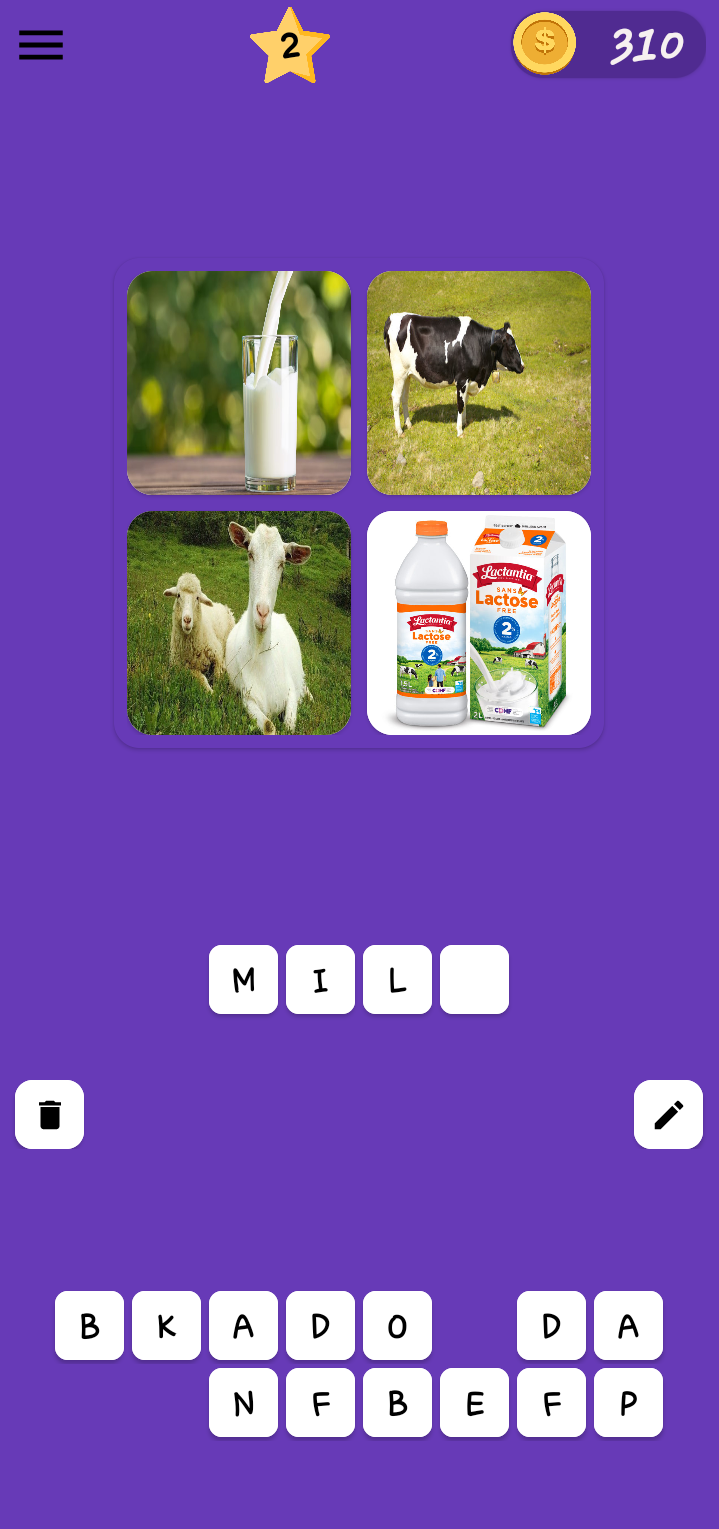The width and height of the screenshot is (719, 1529).
Task: Remove the letter M from the answer
Action: click(243, 979)
